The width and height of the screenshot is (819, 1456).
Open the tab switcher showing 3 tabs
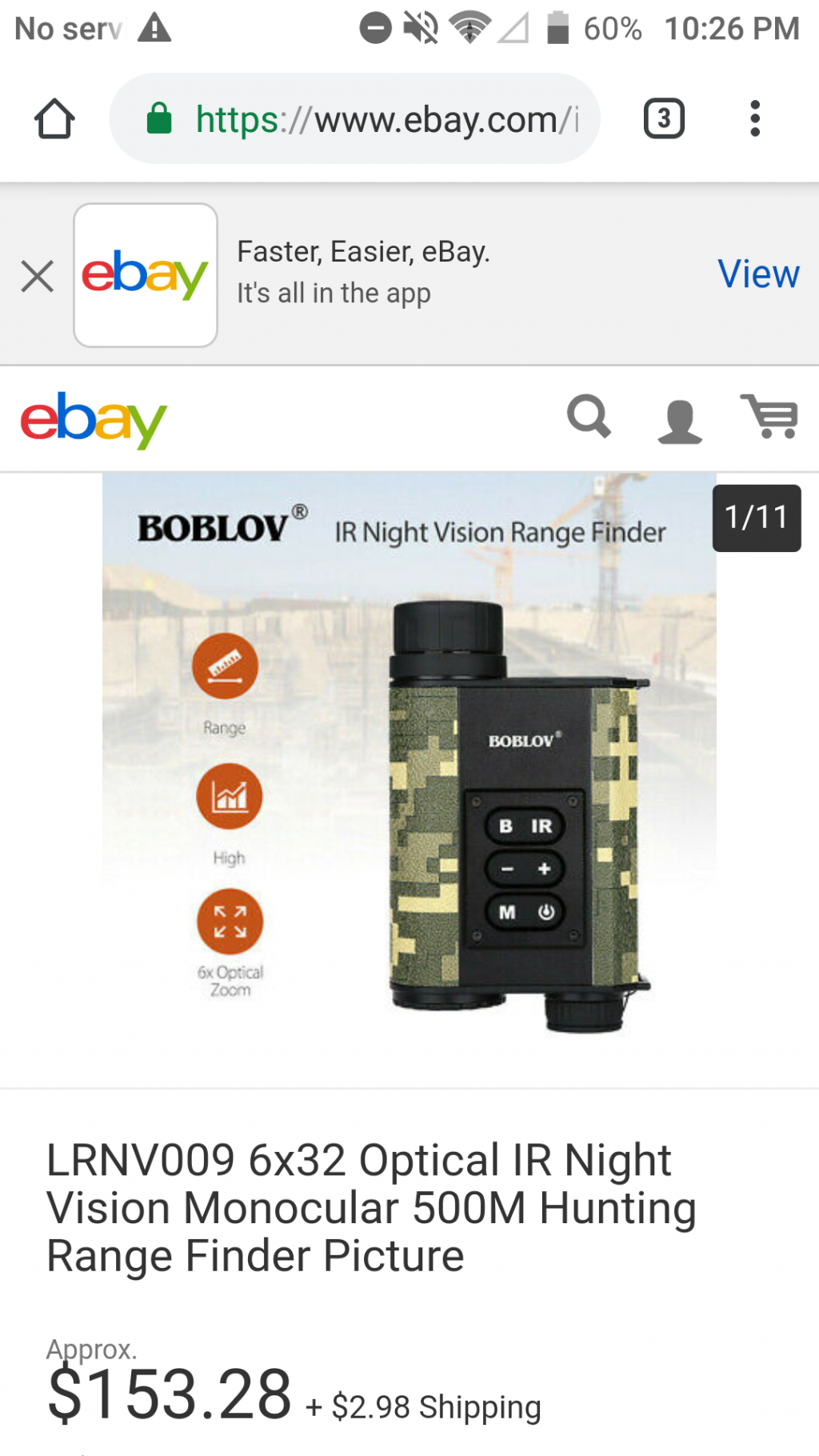pyautogui.click(x=663, y=119)
